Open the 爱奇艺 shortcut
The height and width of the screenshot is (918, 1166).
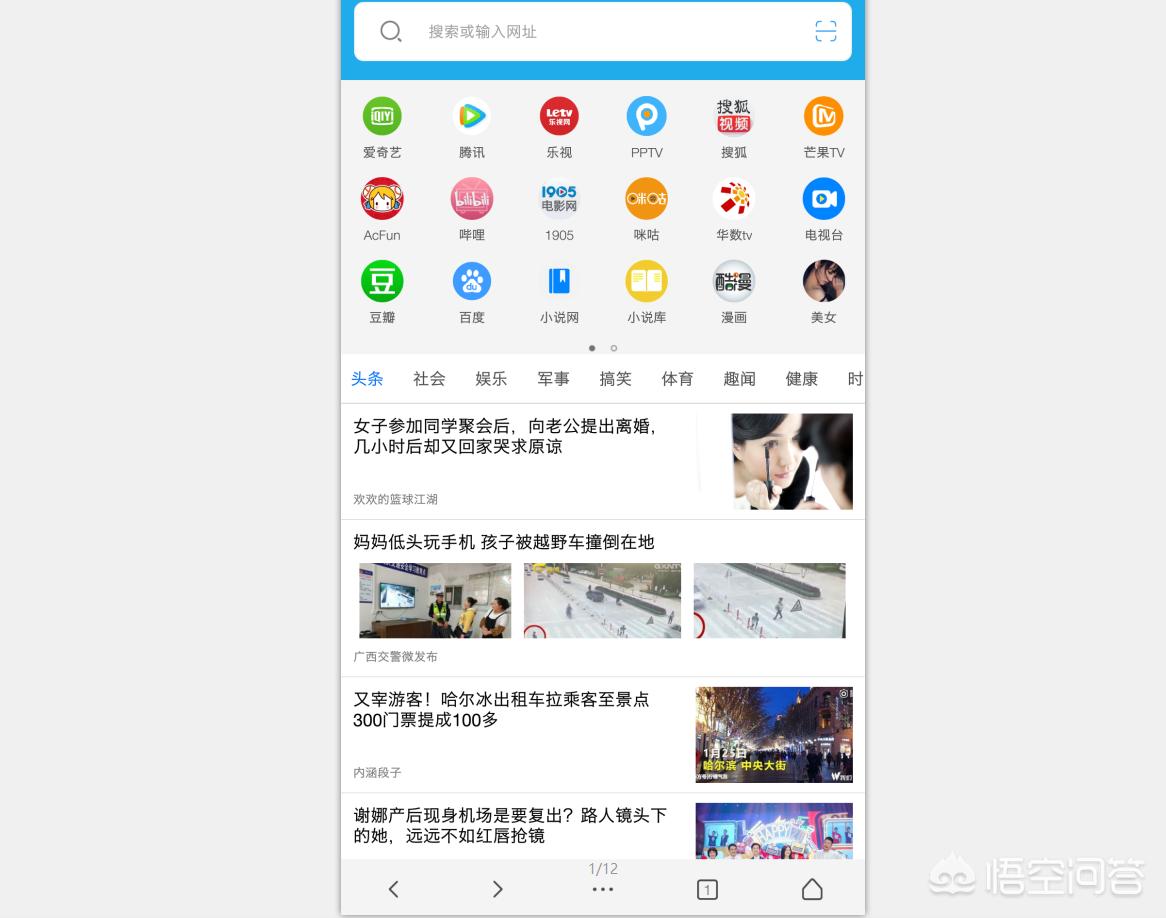(382, 117)
